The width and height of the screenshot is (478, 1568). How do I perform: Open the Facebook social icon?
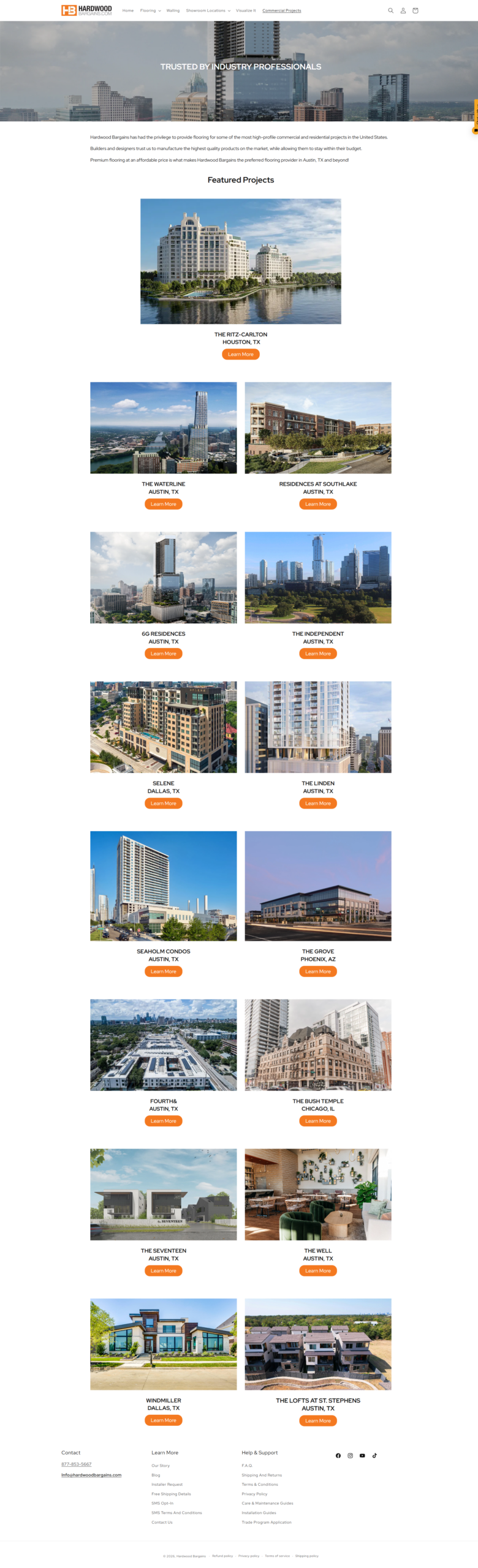click(338, 1455)
